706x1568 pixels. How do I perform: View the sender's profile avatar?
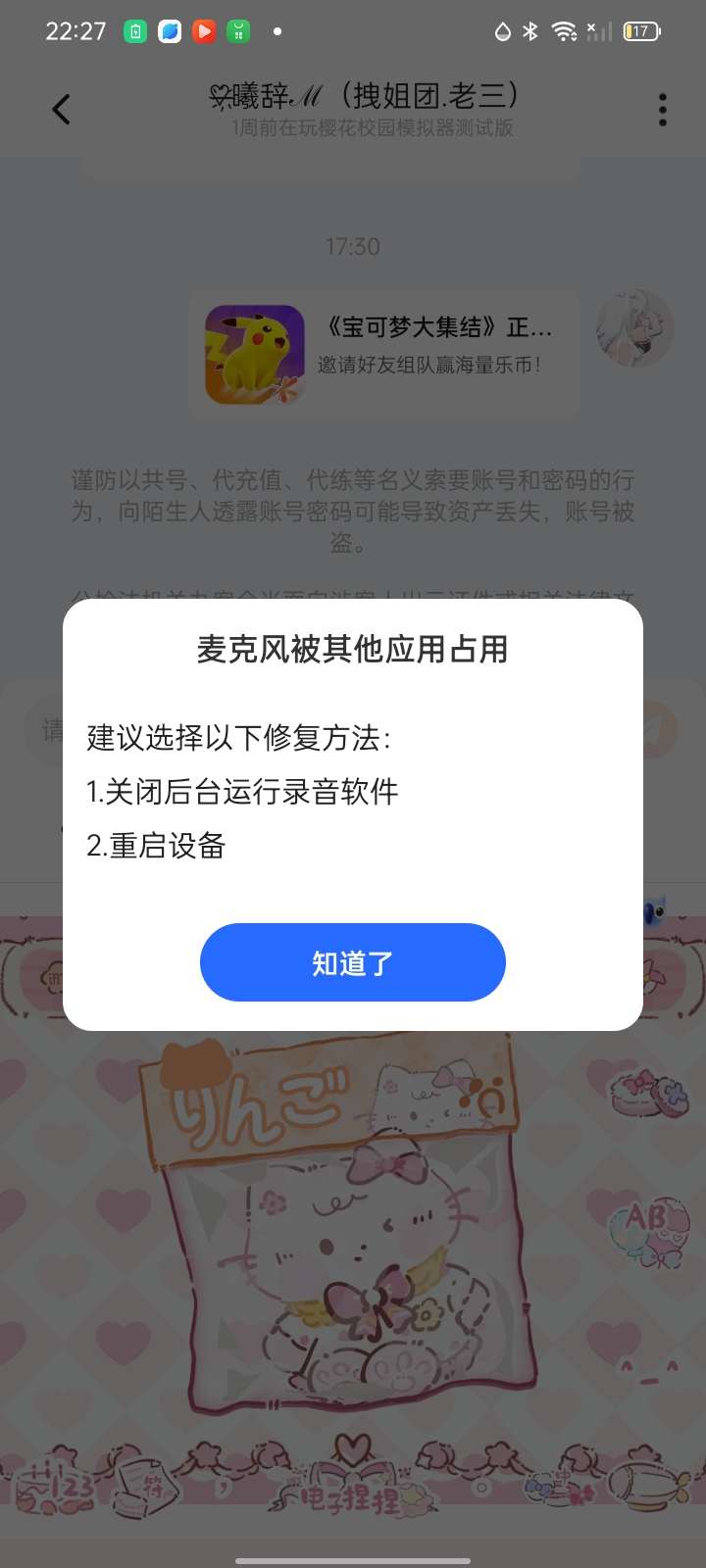(634, 329)
